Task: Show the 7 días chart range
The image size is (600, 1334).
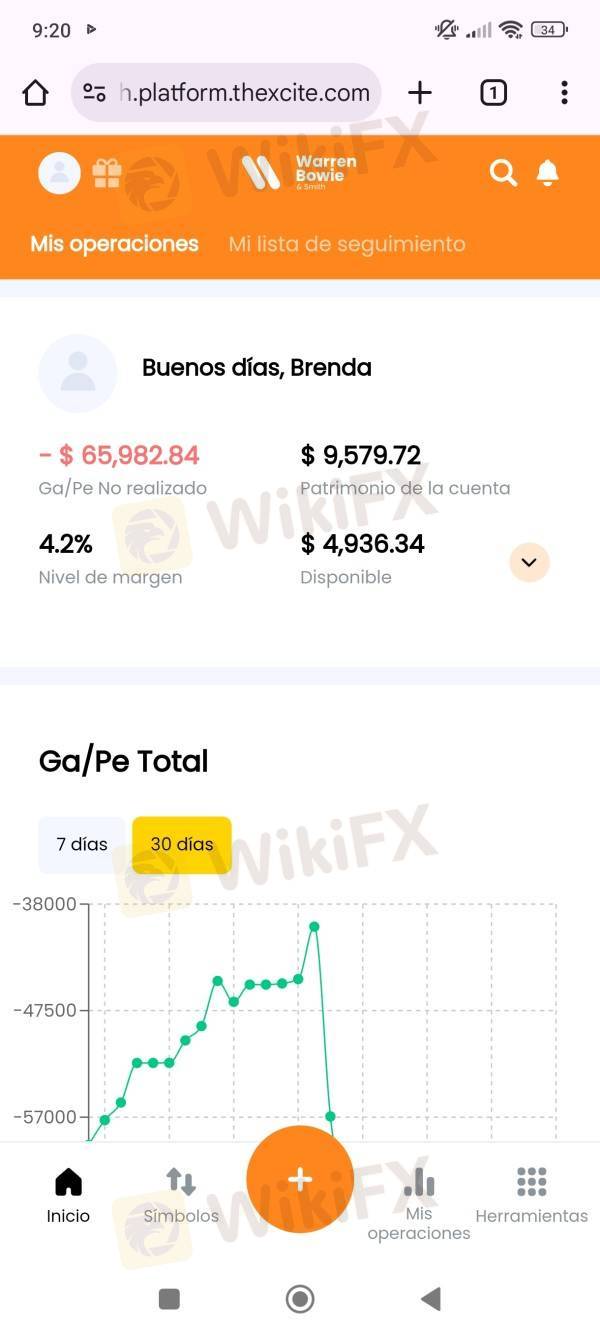Action: 82,844
